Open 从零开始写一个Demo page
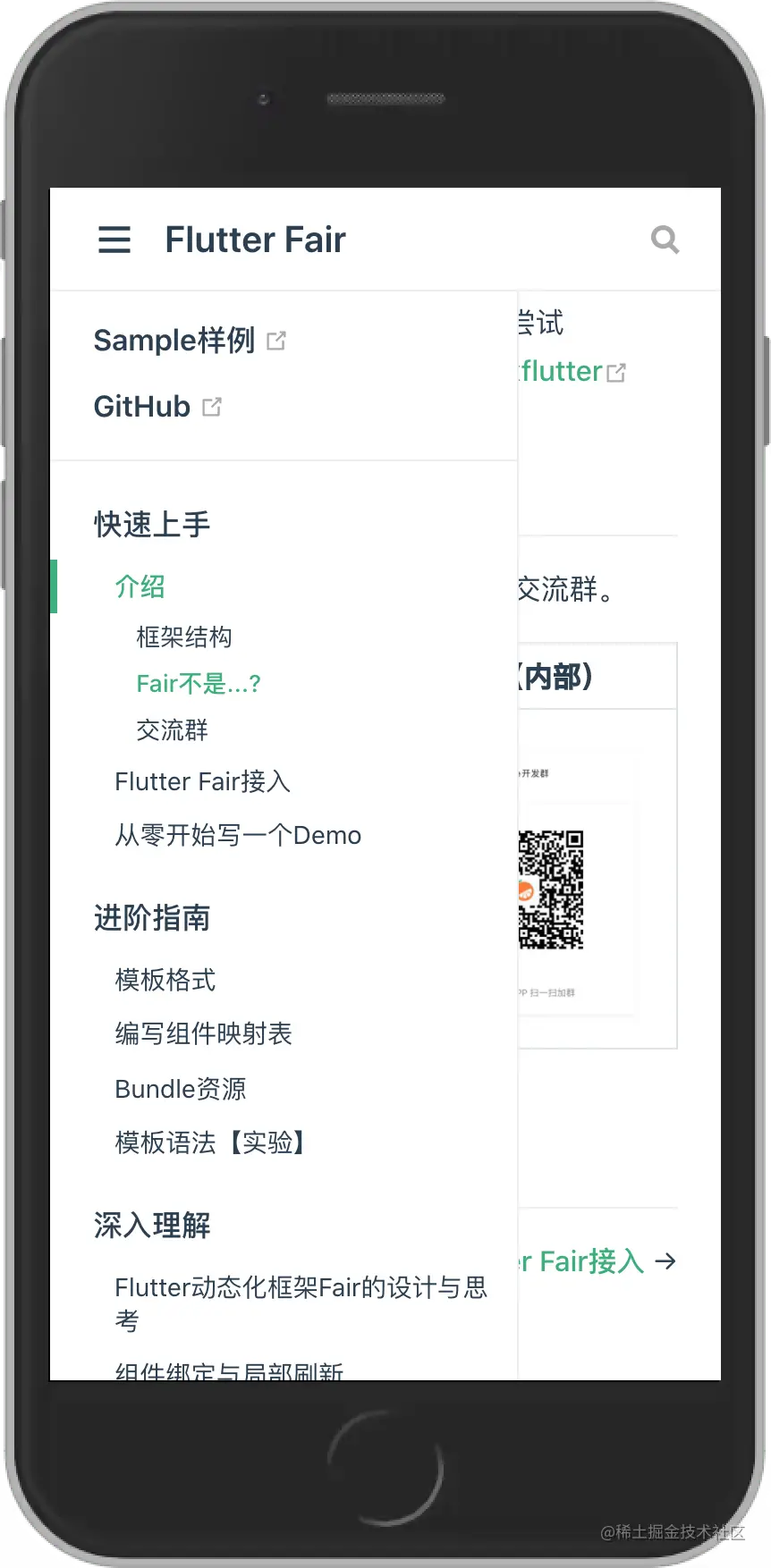The height and width of the screenshot is (1568, 771). [x=238, y=836]
